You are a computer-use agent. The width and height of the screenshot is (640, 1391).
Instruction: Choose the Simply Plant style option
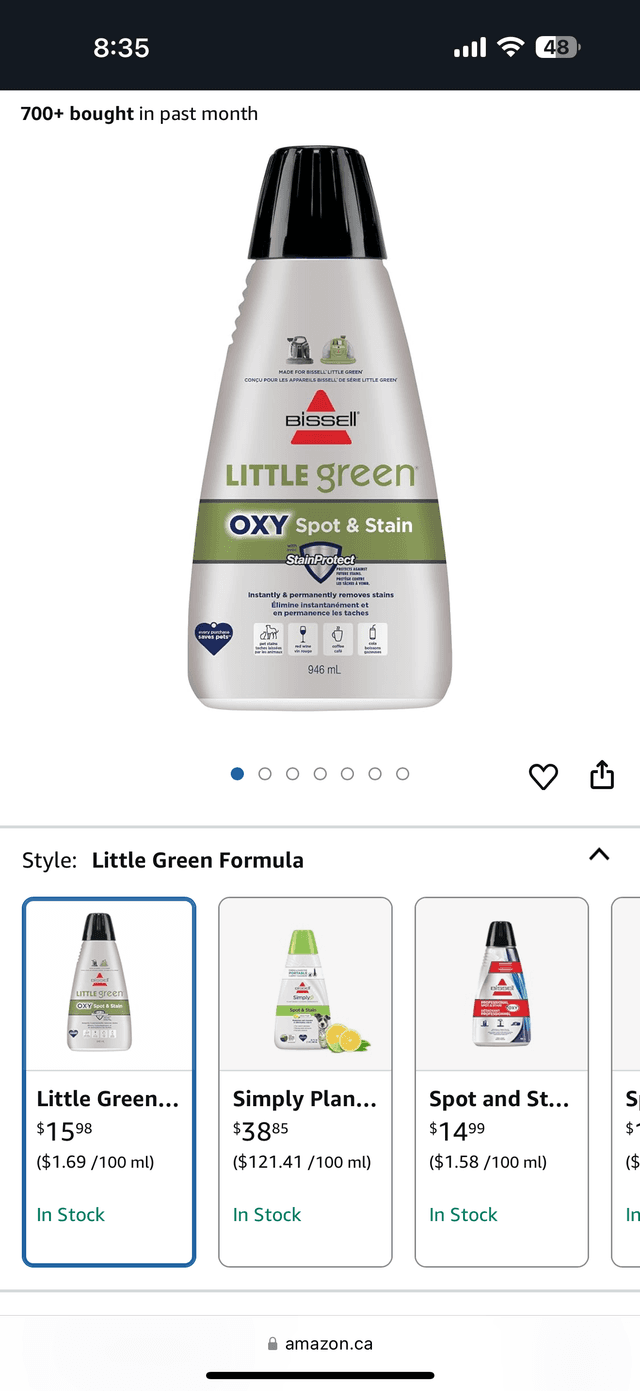point(305,1081)
